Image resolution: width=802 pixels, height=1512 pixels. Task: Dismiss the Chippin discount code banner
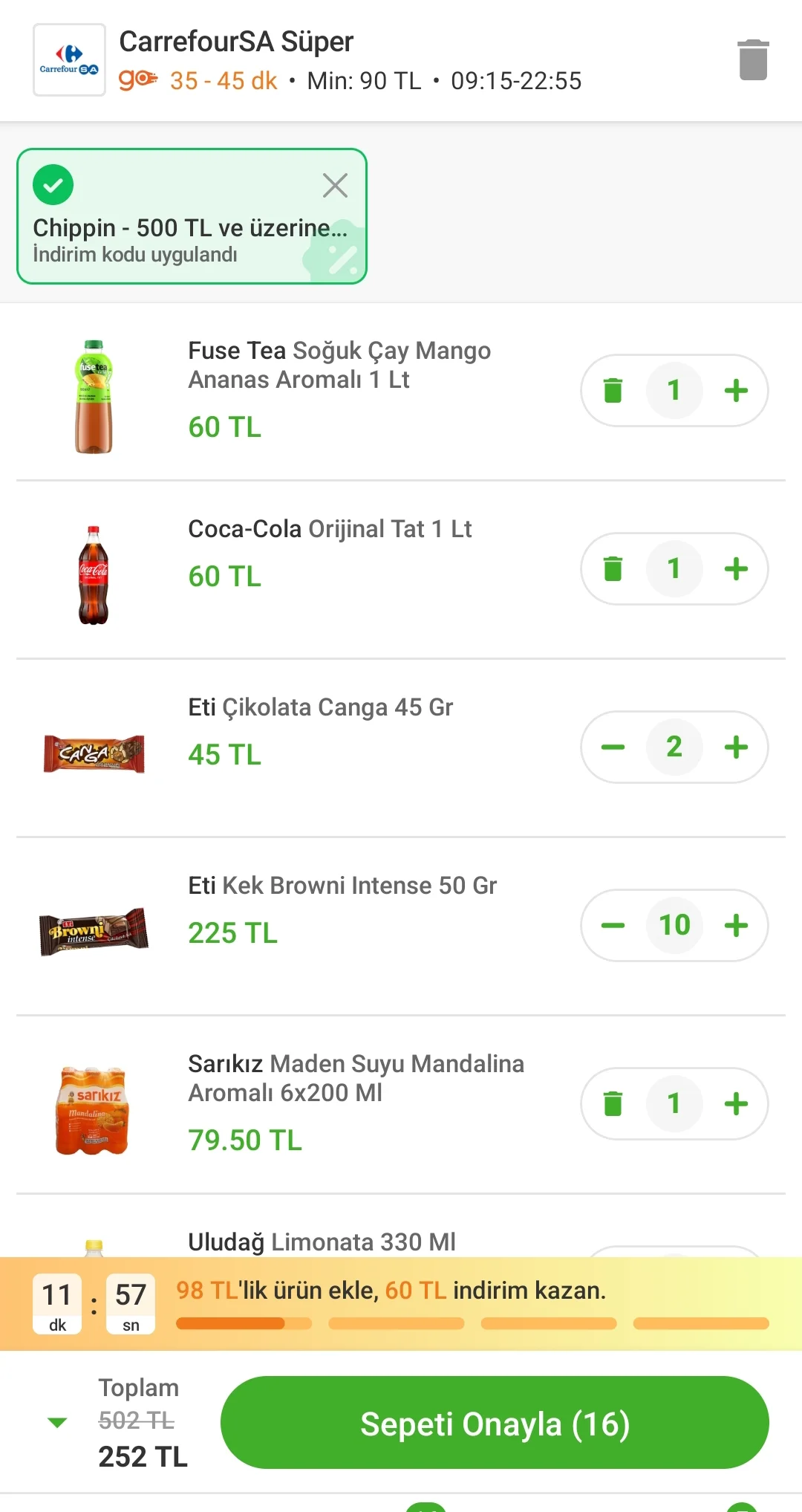[x=335, y=185]
